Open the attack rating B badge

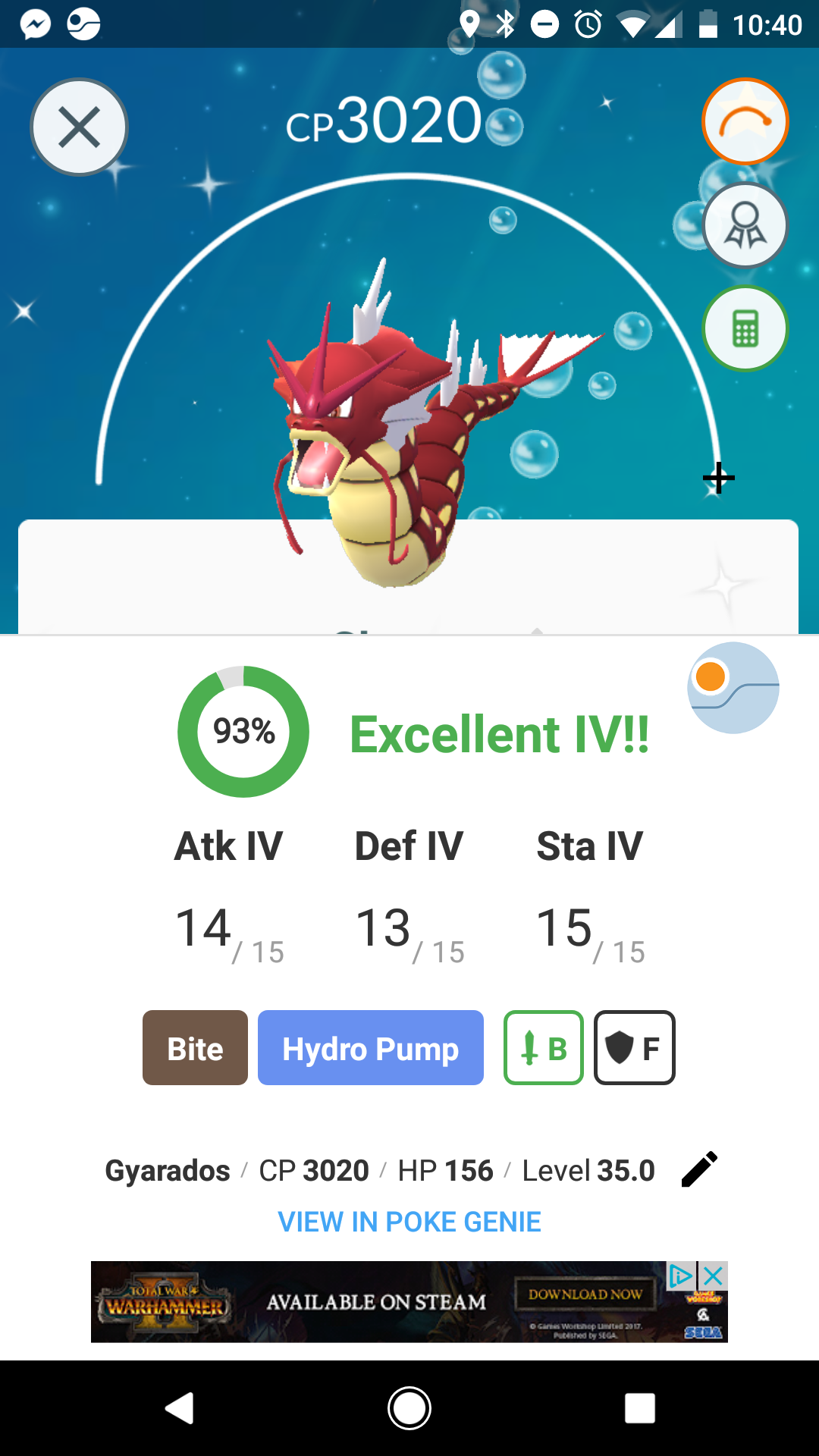coord(544,1048)
